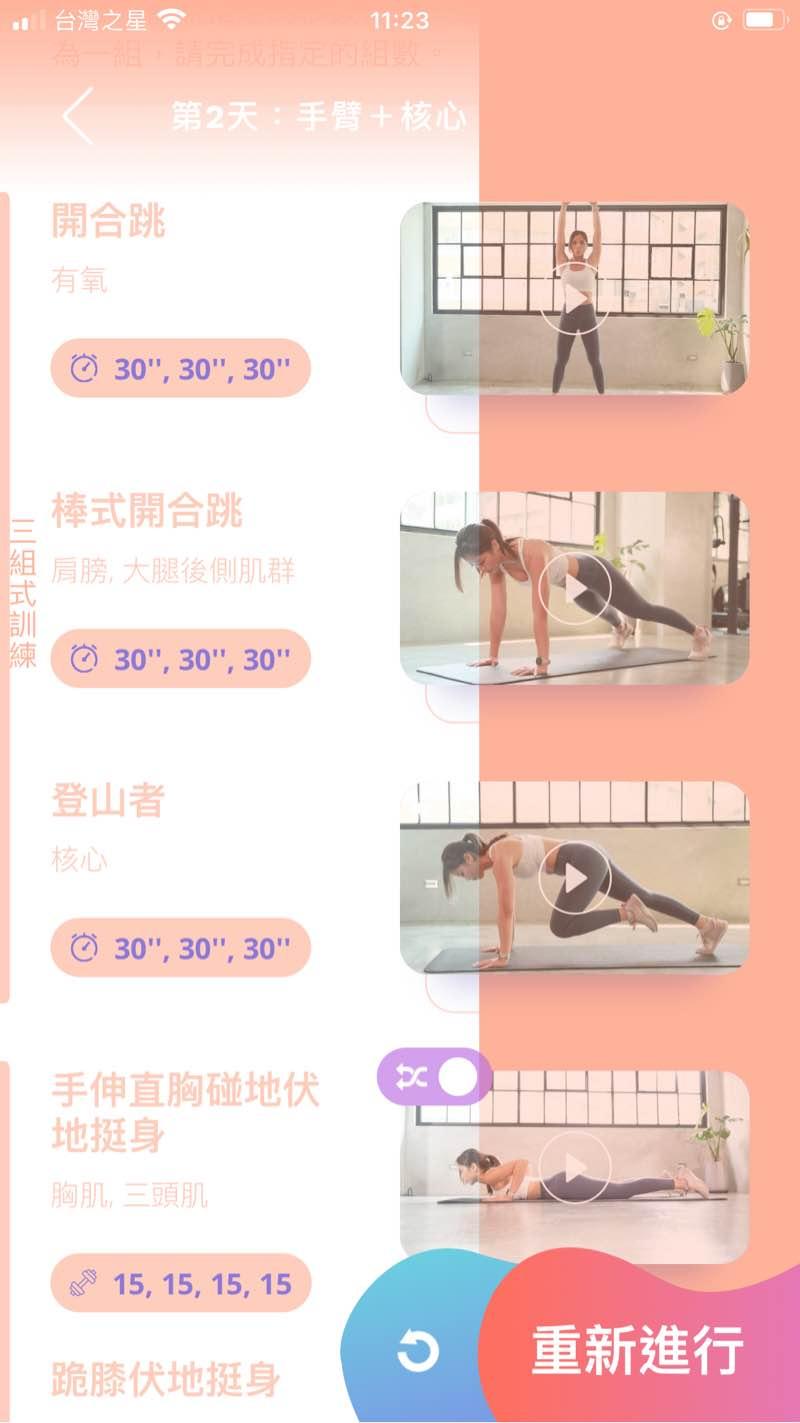Play the 開合跳 exercise video
Screen dimensions: 800x1423
(x=575, y=297)
